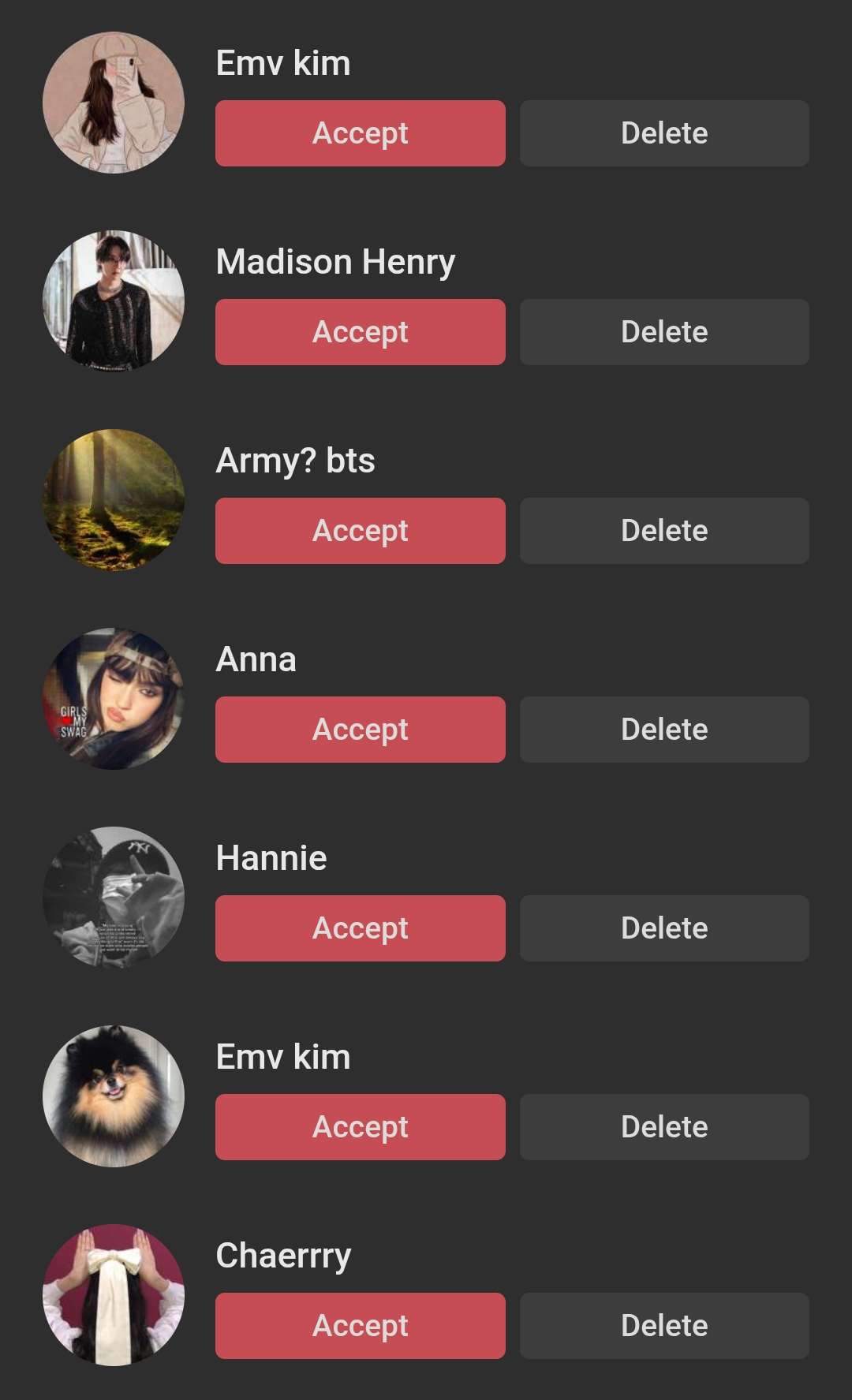Delete Anna's friend request

(664, 730)
